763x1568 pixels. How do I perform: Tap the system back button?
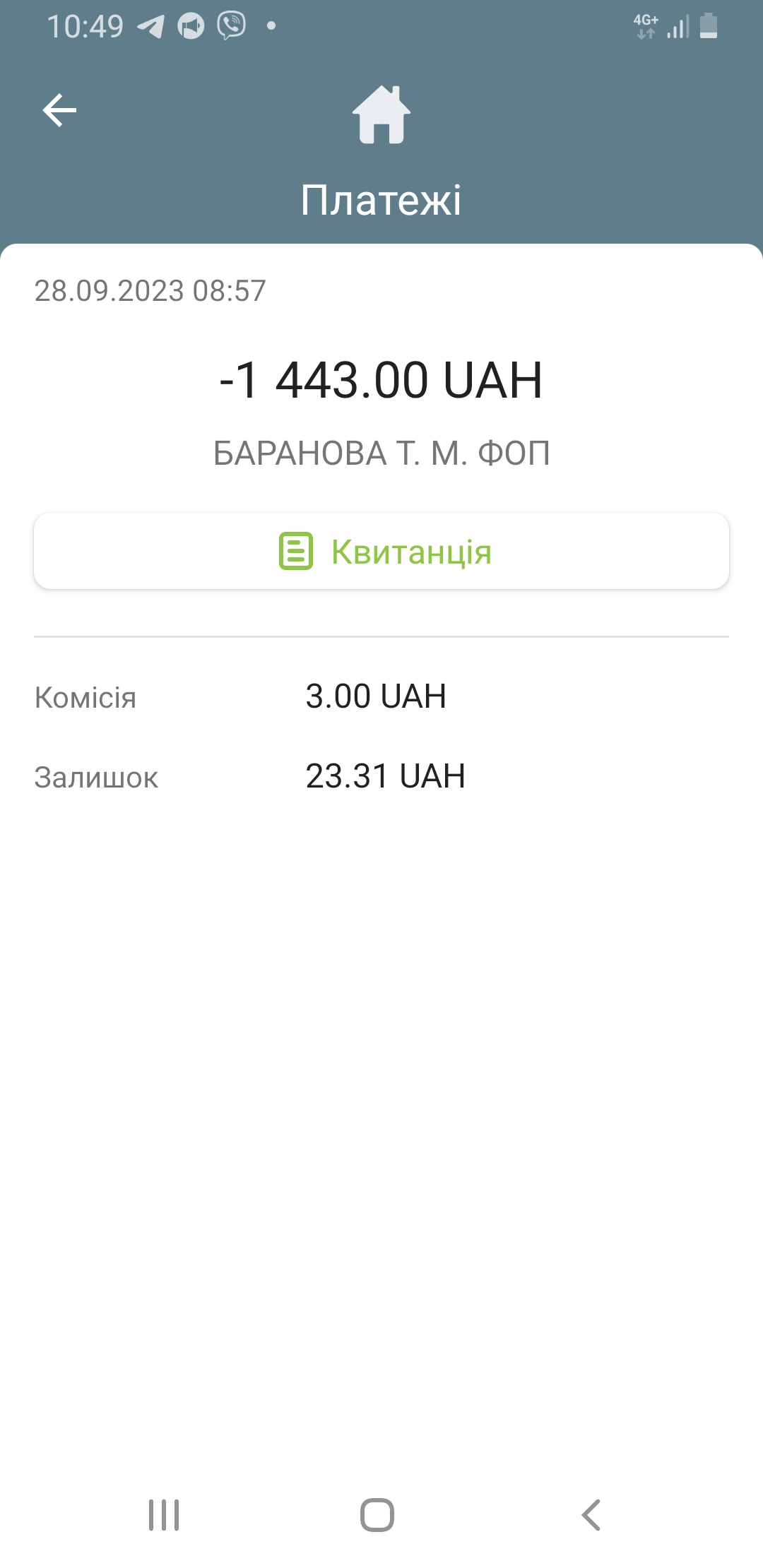[591, 1514]
